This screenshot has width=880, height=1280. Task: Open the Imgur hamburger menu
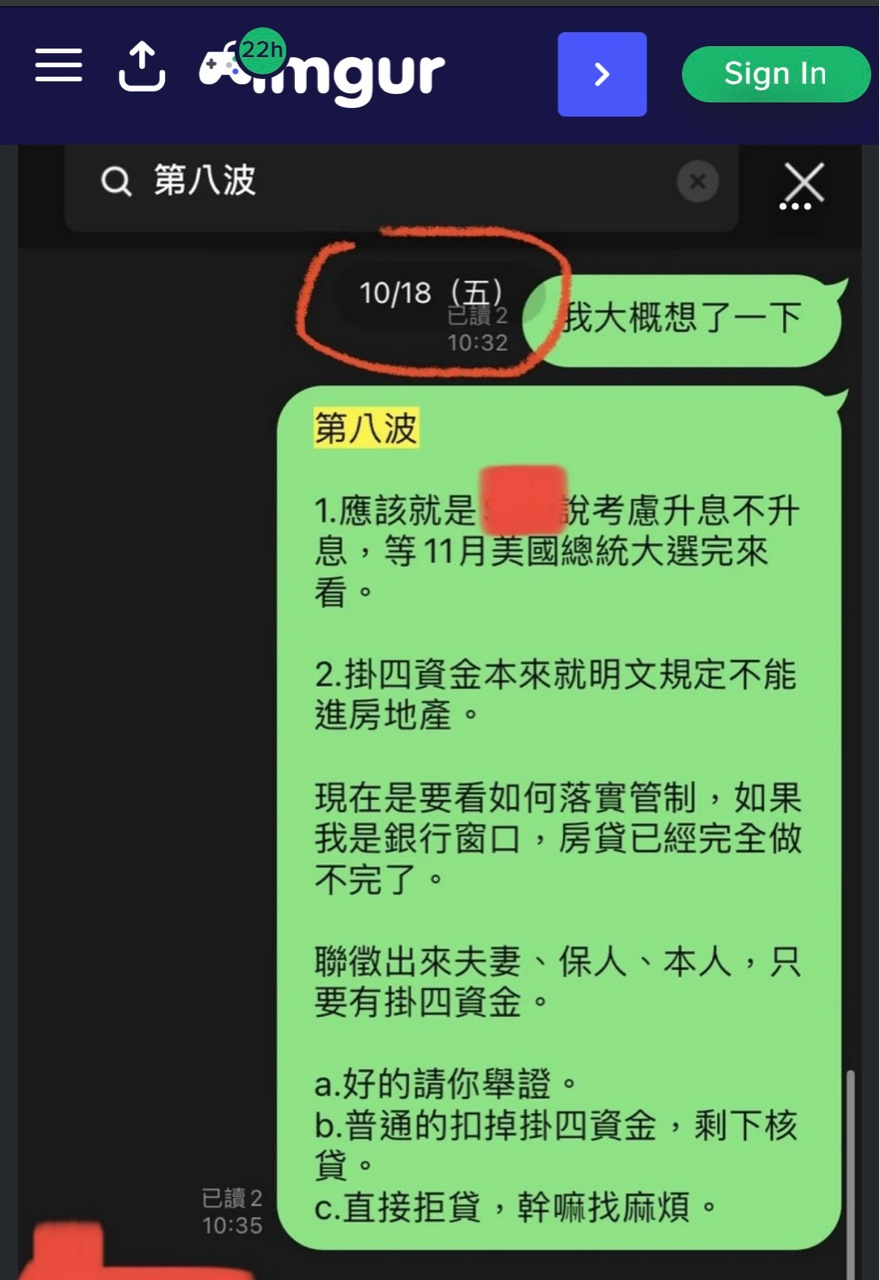click(x=58, y=67)
